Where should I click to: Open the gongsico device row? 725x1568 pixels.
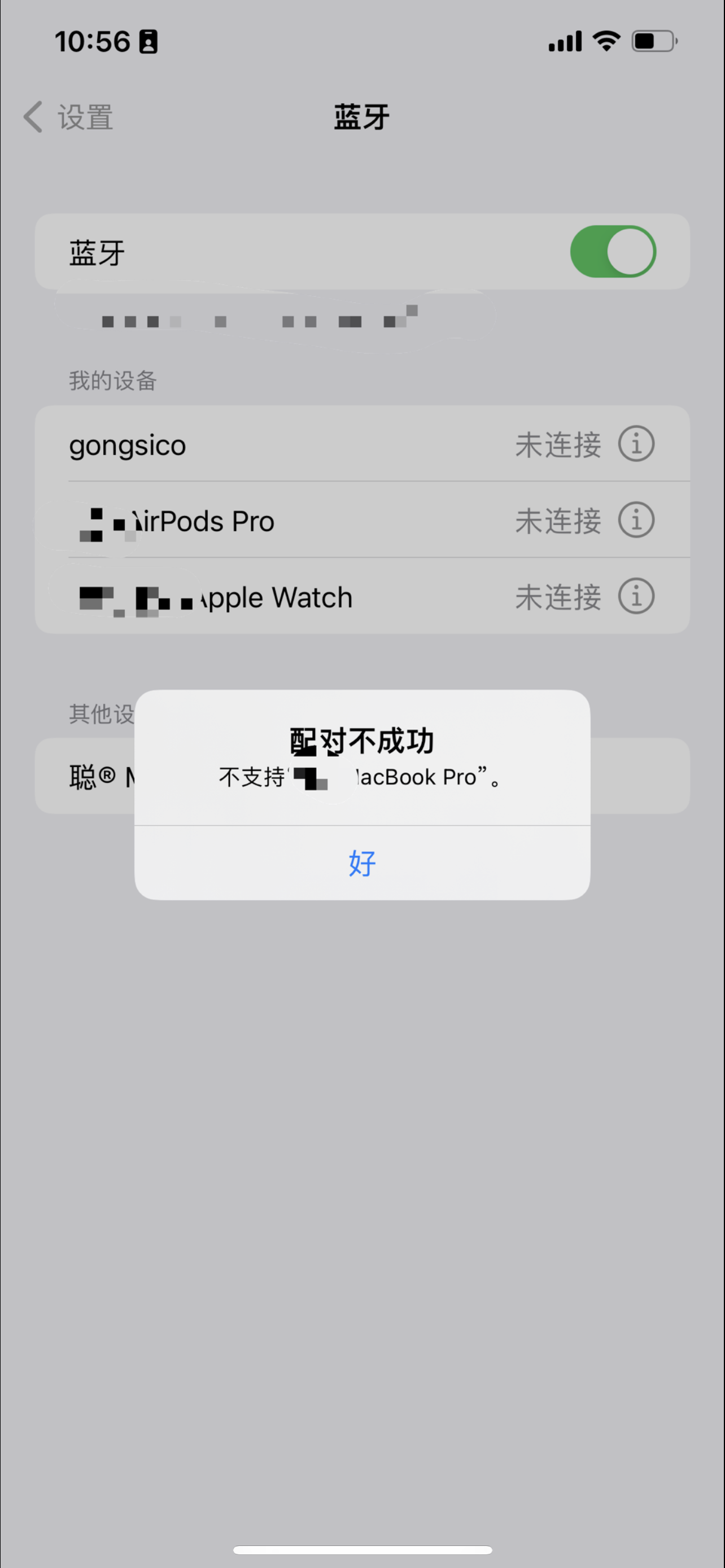tap(274, 444)
